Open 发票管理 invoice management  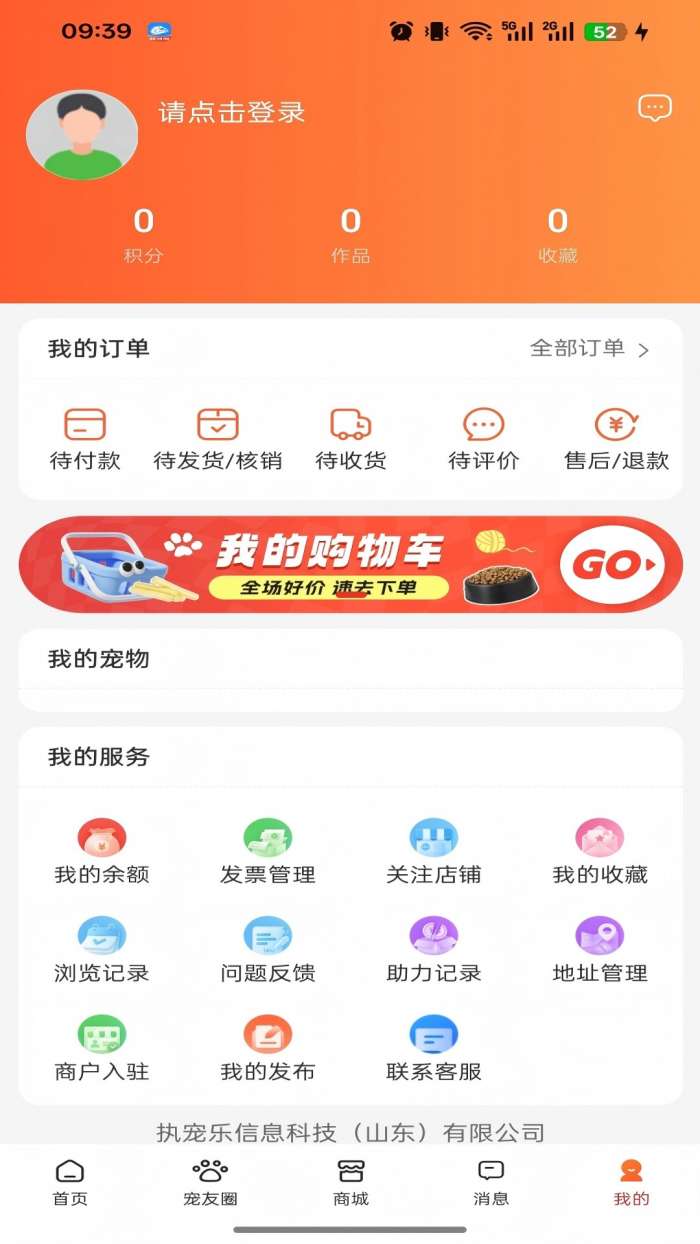268,852
